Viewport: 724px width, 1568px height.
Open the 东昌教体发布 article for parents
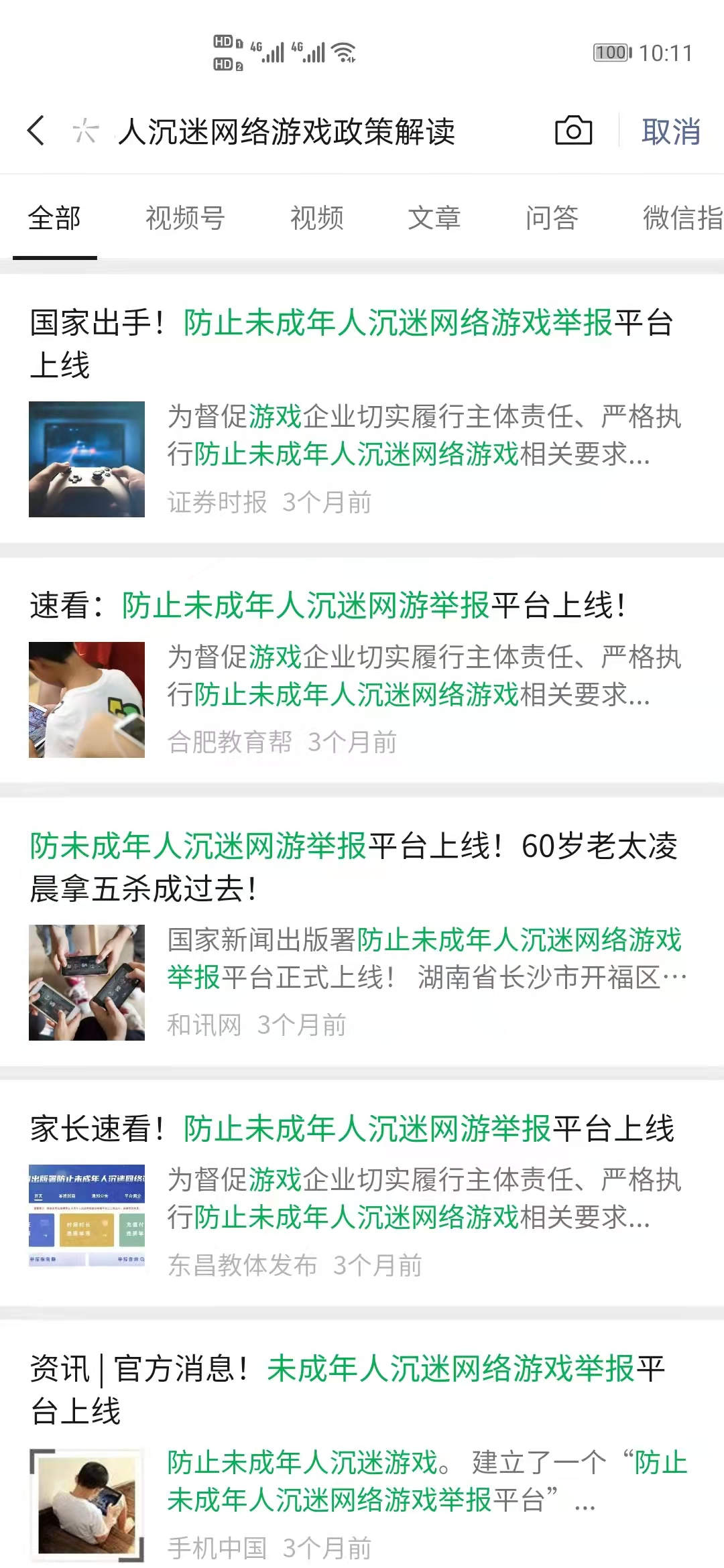(x=362, y=1193)
